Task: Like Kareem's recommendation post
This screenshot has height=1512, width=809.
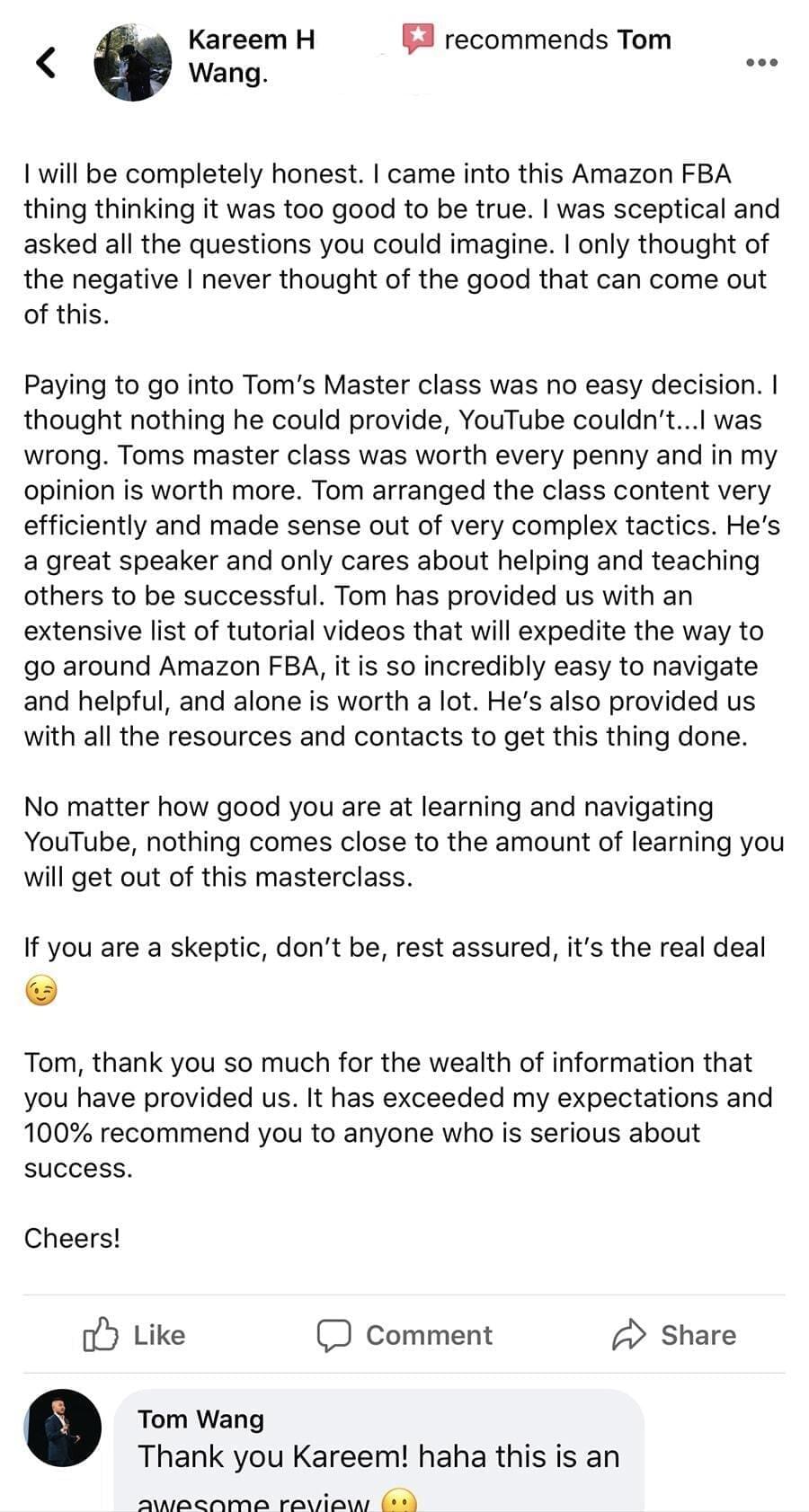Action: (x=135, y=1335)
